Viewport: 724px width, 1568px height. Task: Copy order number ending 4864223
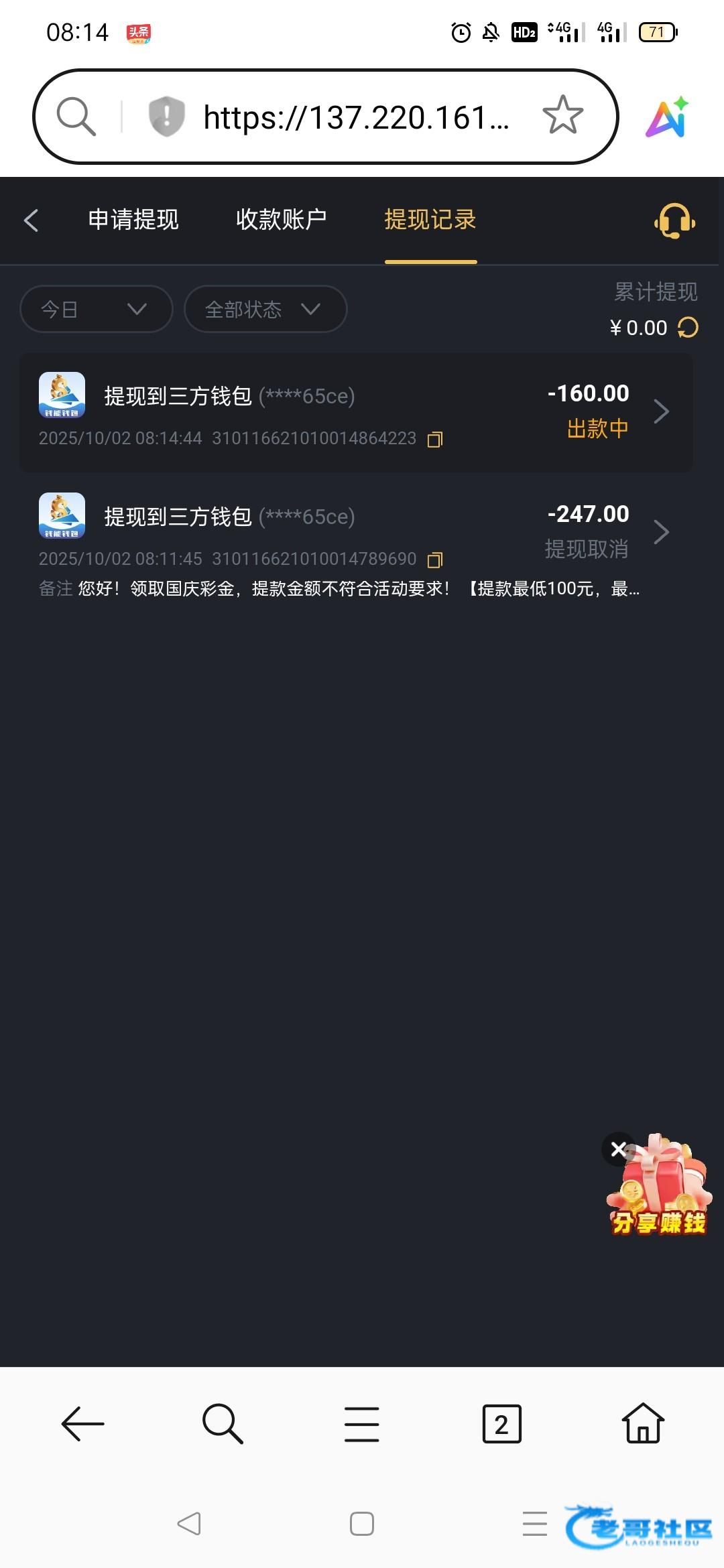[435, 440]
